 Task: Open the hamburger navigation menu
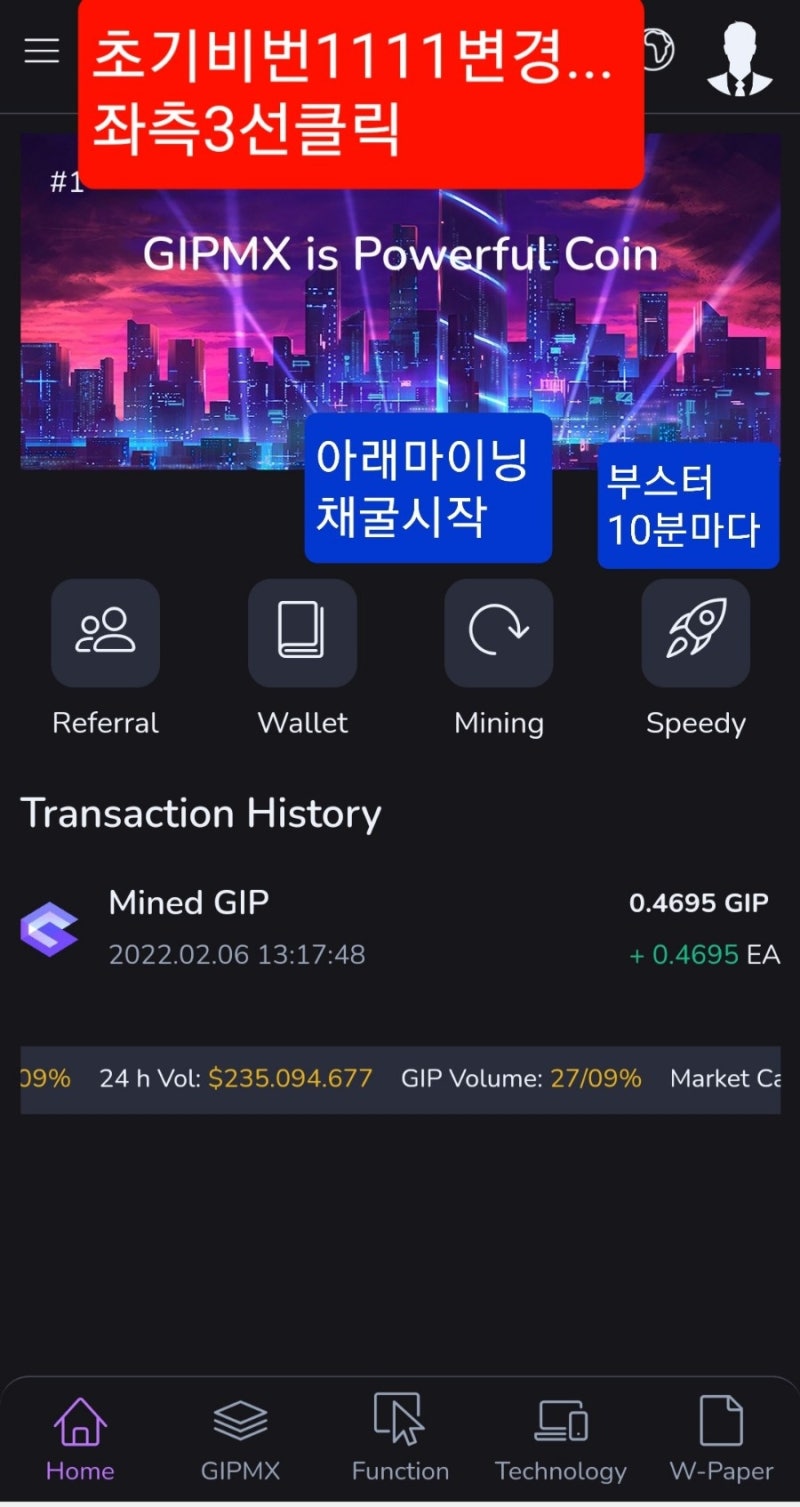[x=40, y=50]
